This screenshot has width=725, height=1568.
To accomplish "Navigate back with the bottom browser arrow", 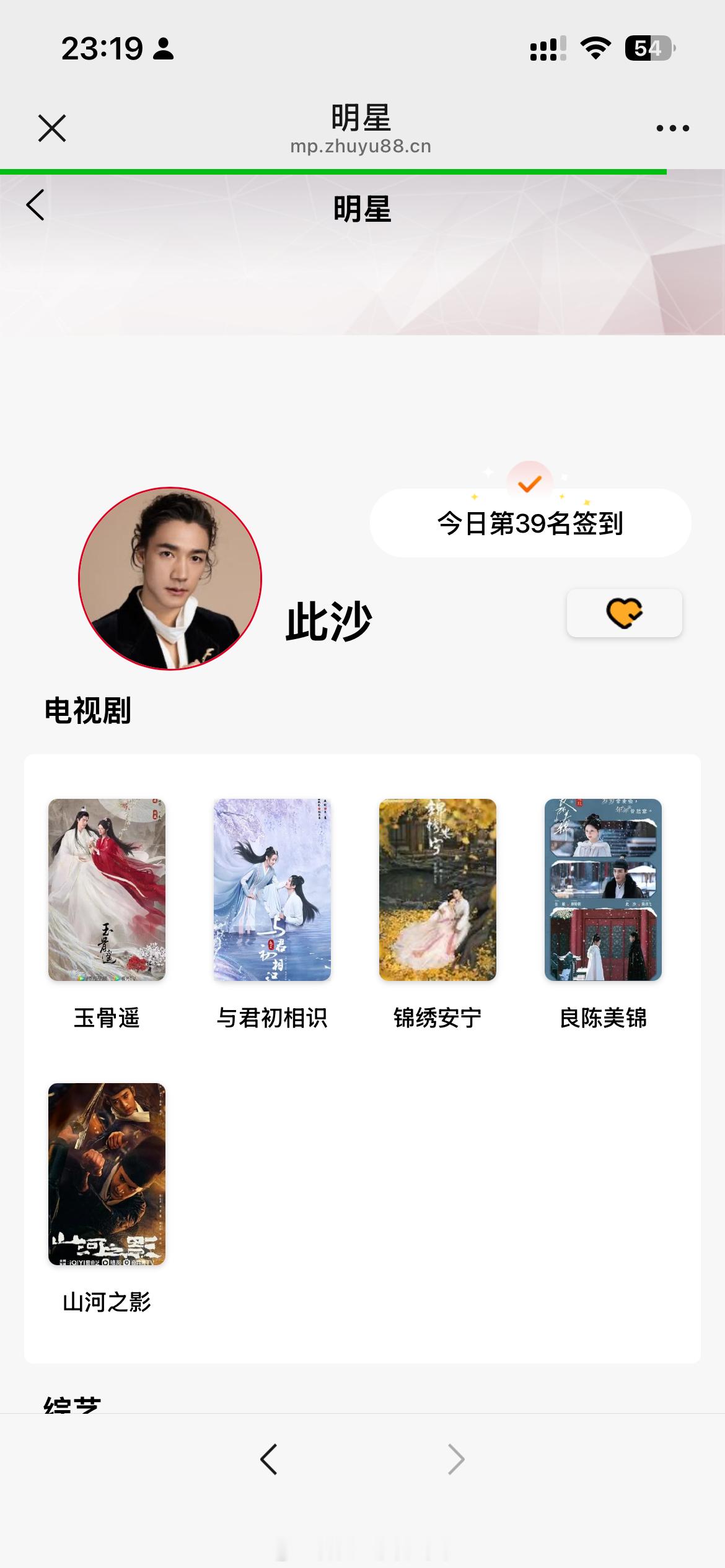I will 268,1460.
